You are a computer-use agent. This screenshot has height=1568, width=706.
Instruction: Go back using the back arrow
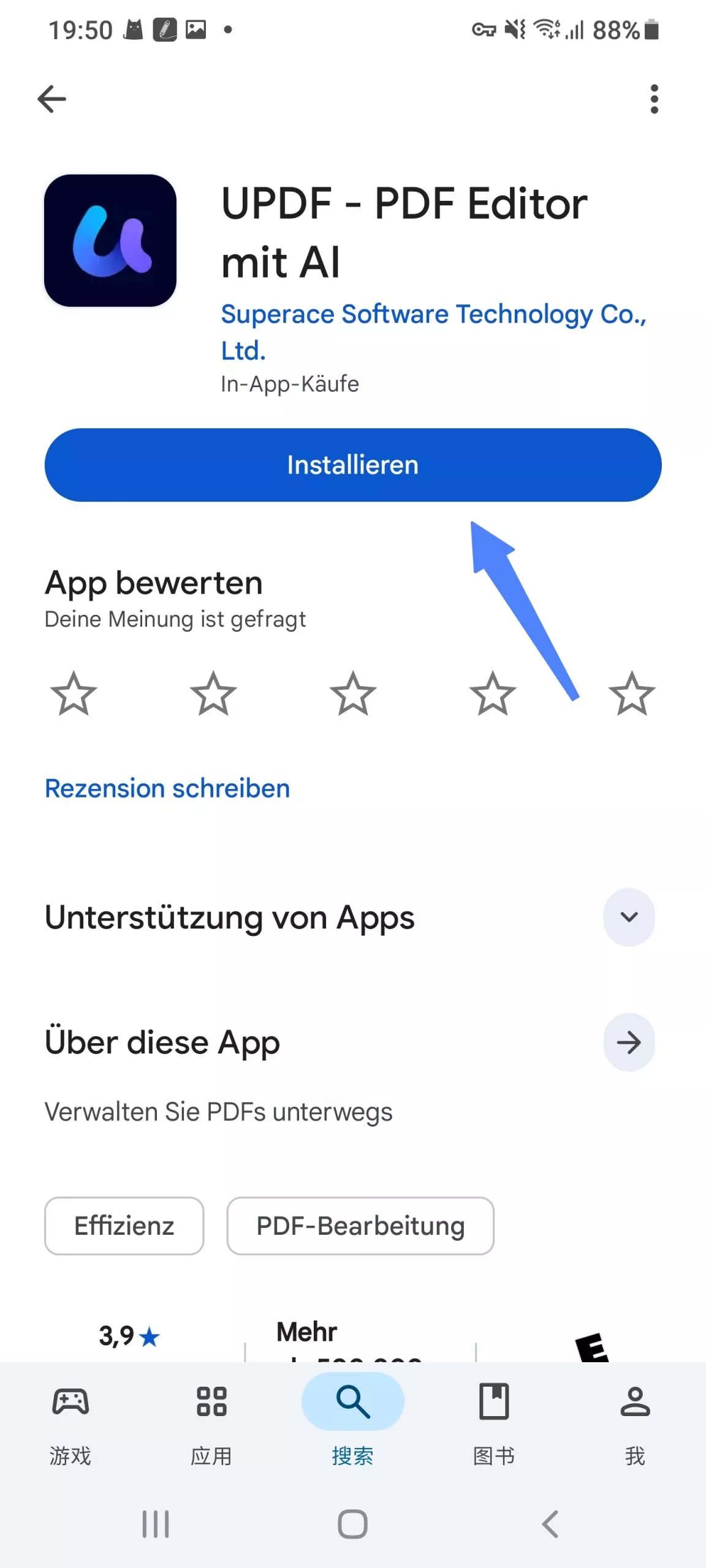(x=51, y=99)
